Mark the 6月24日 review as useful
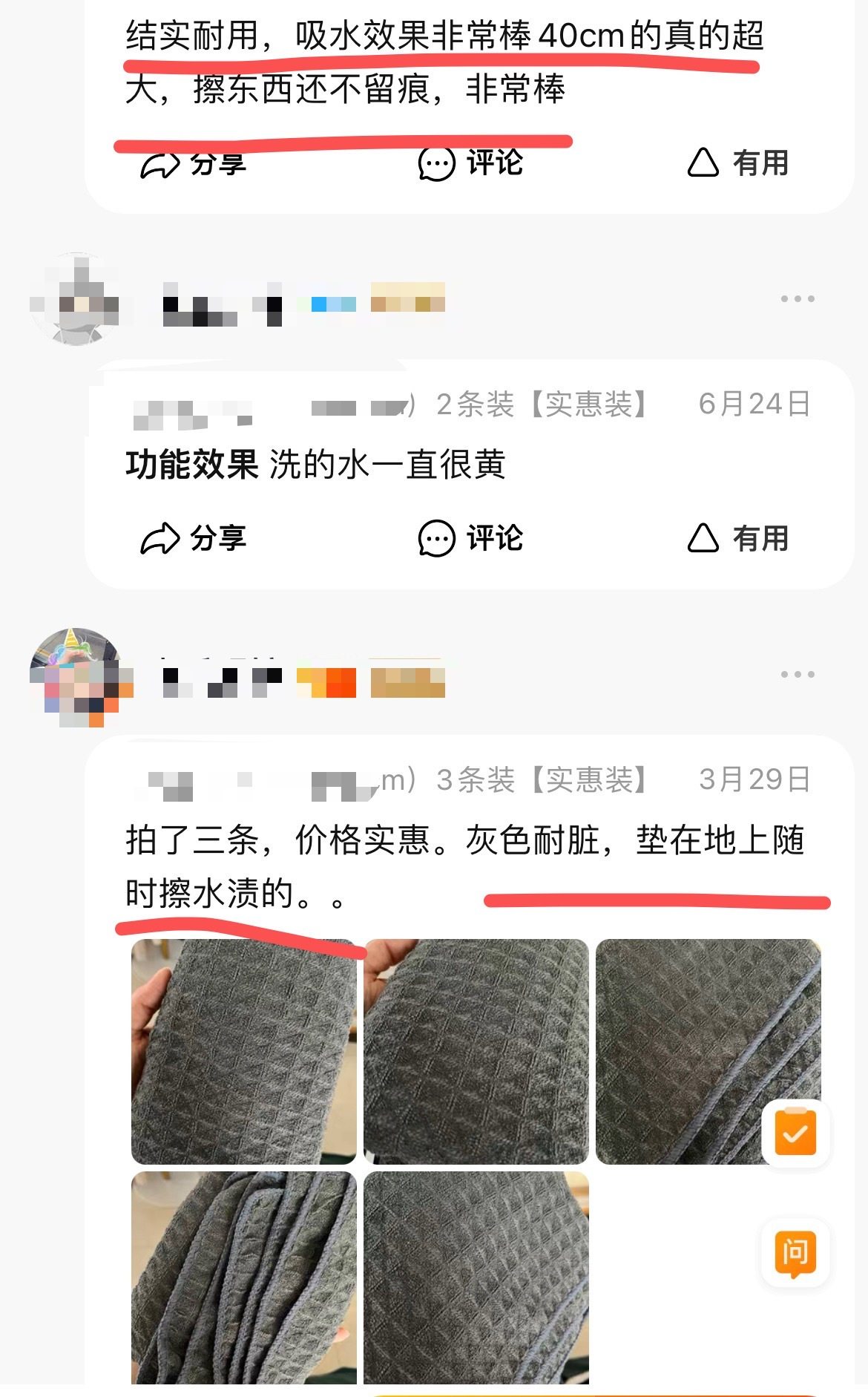868x1397 pixels. (x=737, y=538)
